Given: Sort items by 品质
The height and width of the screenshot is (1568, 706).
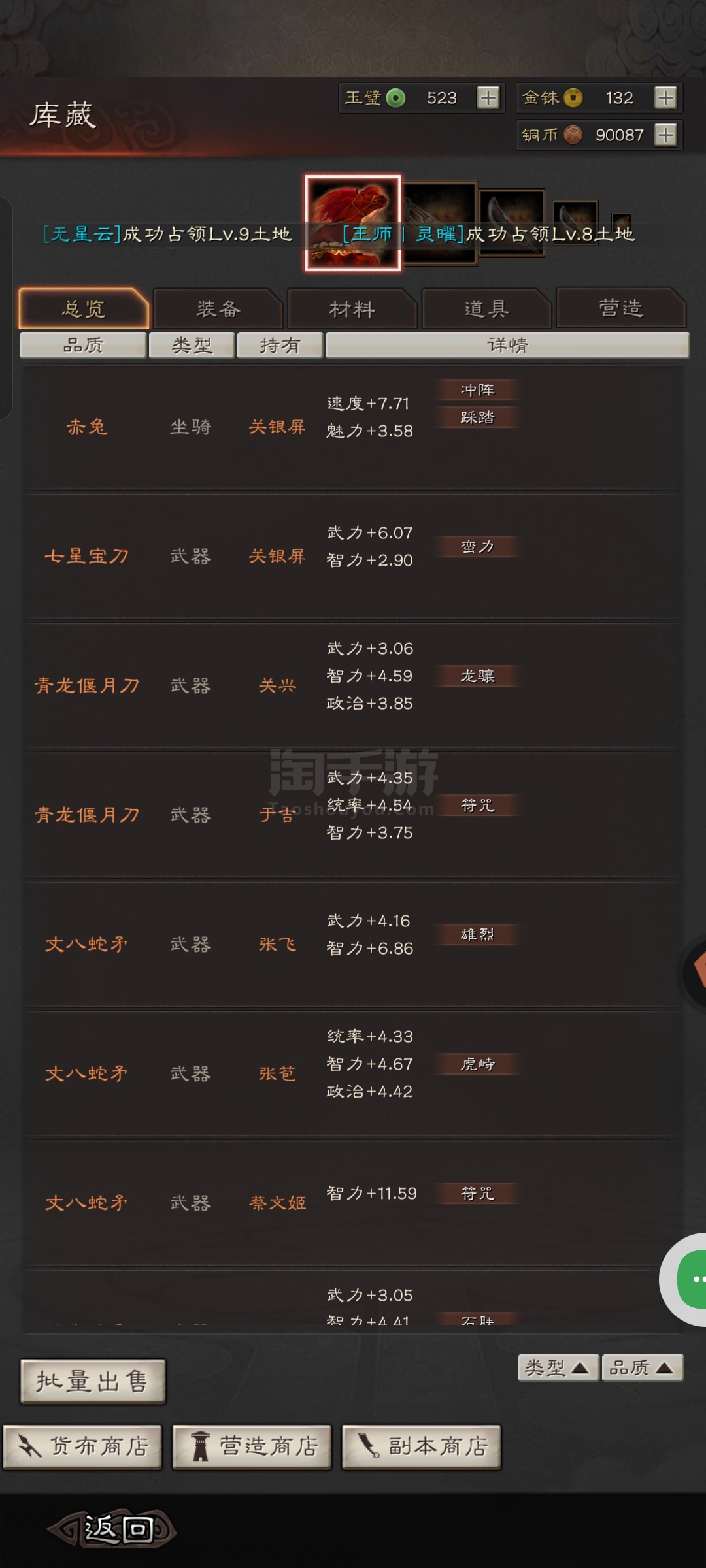Looking at the screenshot, I should click(x=642, y=1367).
